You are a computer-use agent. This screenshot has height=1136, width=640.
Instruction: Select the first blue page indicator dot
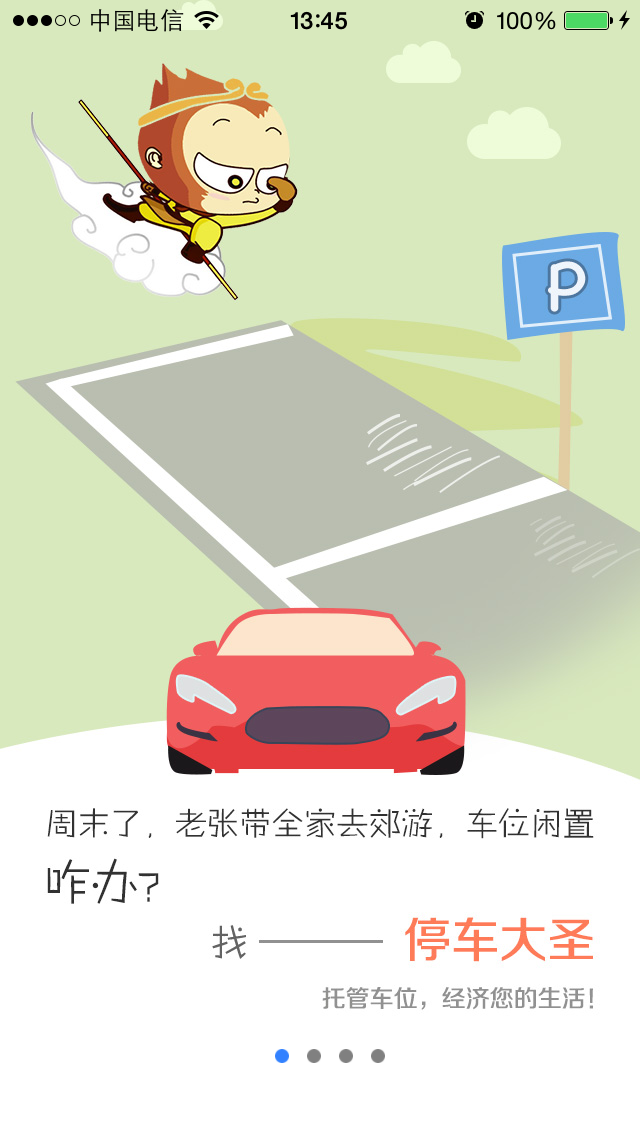282,1056
